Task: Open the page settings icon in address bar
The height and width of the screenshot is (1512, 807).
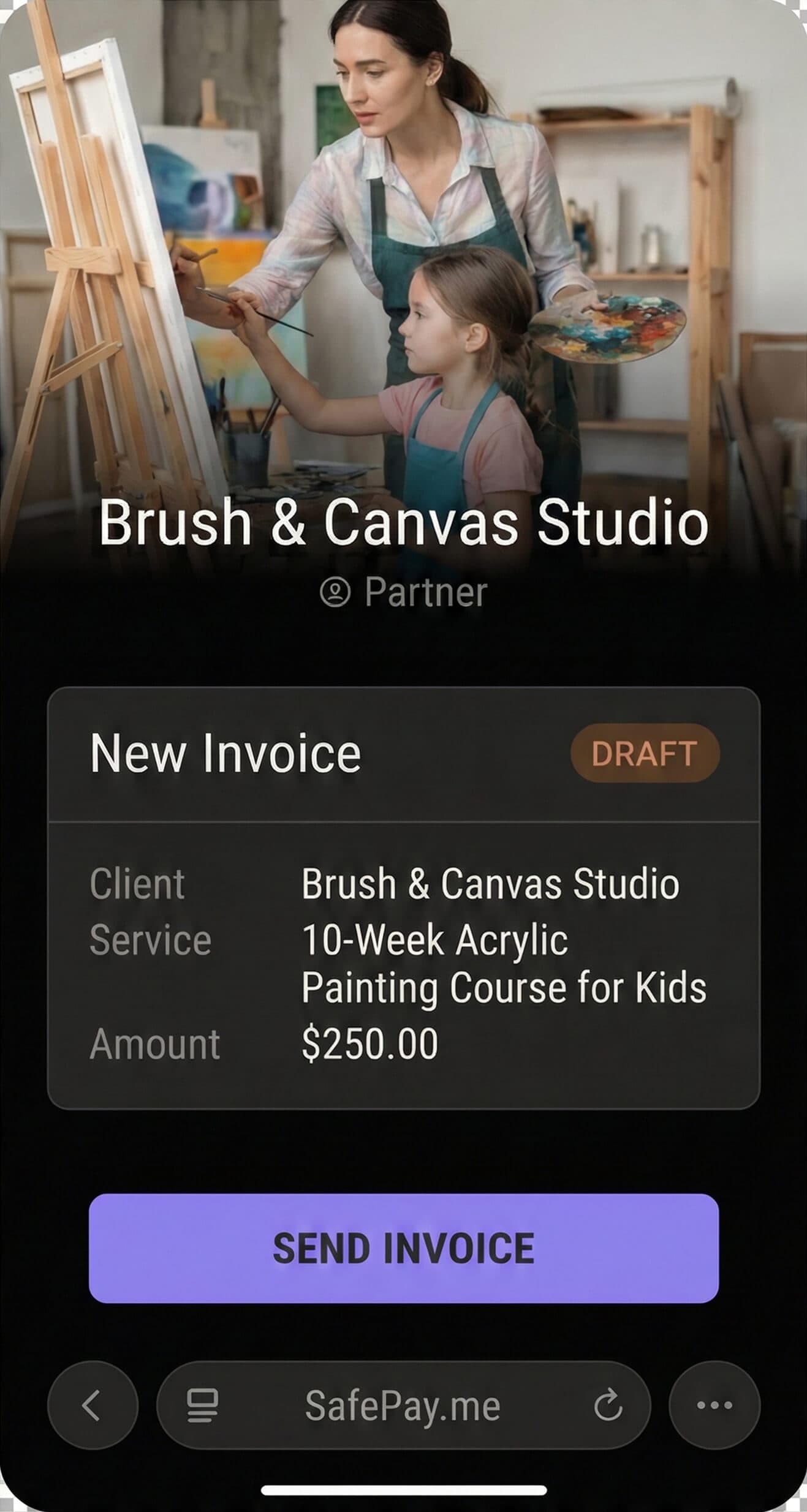Action: click(202, 1405)
